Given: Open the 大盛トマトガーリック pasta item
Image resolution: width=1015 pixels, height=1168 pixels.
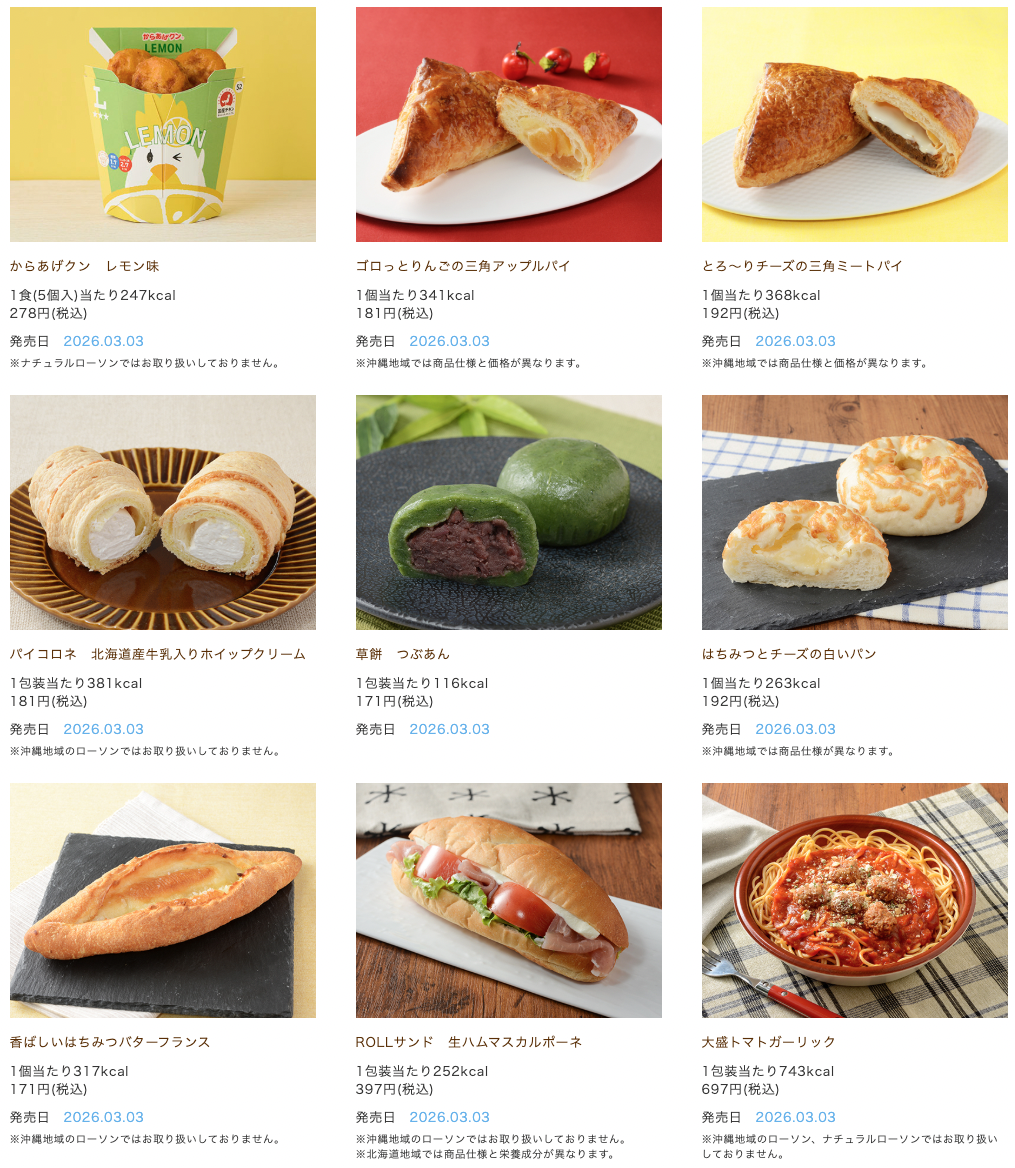Looking at the screenshot, I should pos(769,1042).
